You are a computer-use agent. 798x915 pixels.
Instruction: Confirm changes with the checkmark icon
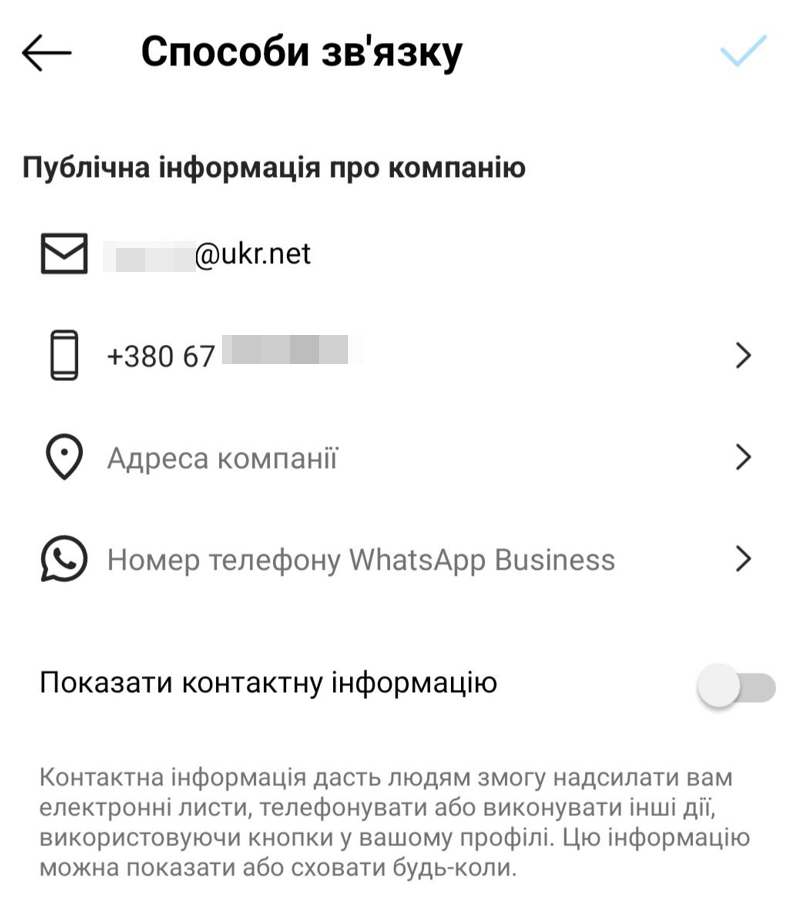point(743,51)
